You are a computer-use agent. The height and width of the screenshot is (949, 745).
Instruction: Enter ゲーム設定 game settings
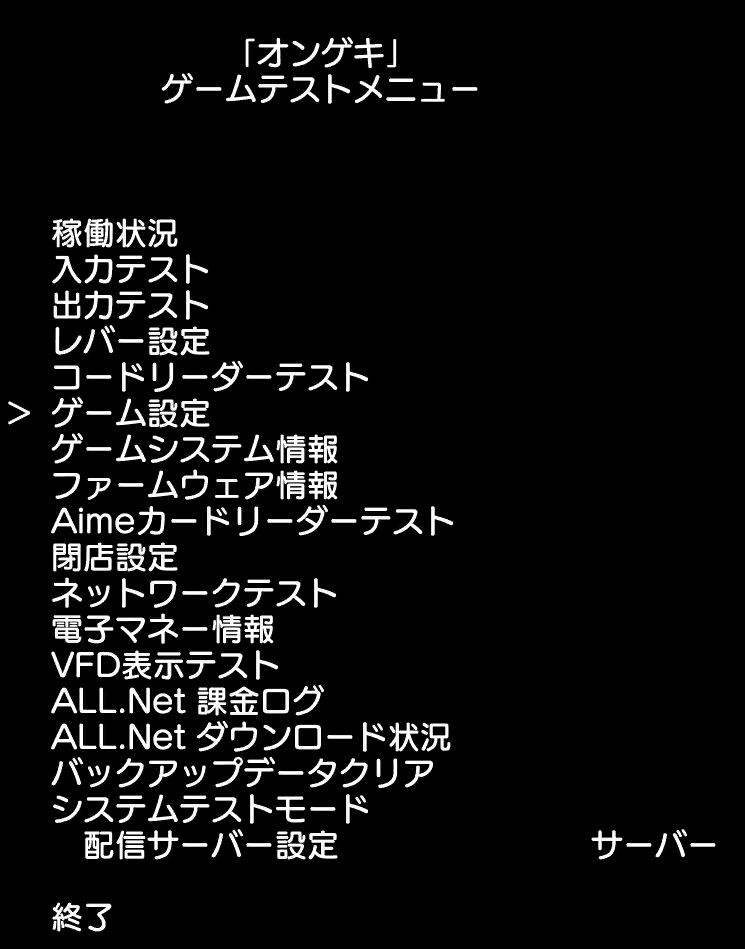(130, 414)
